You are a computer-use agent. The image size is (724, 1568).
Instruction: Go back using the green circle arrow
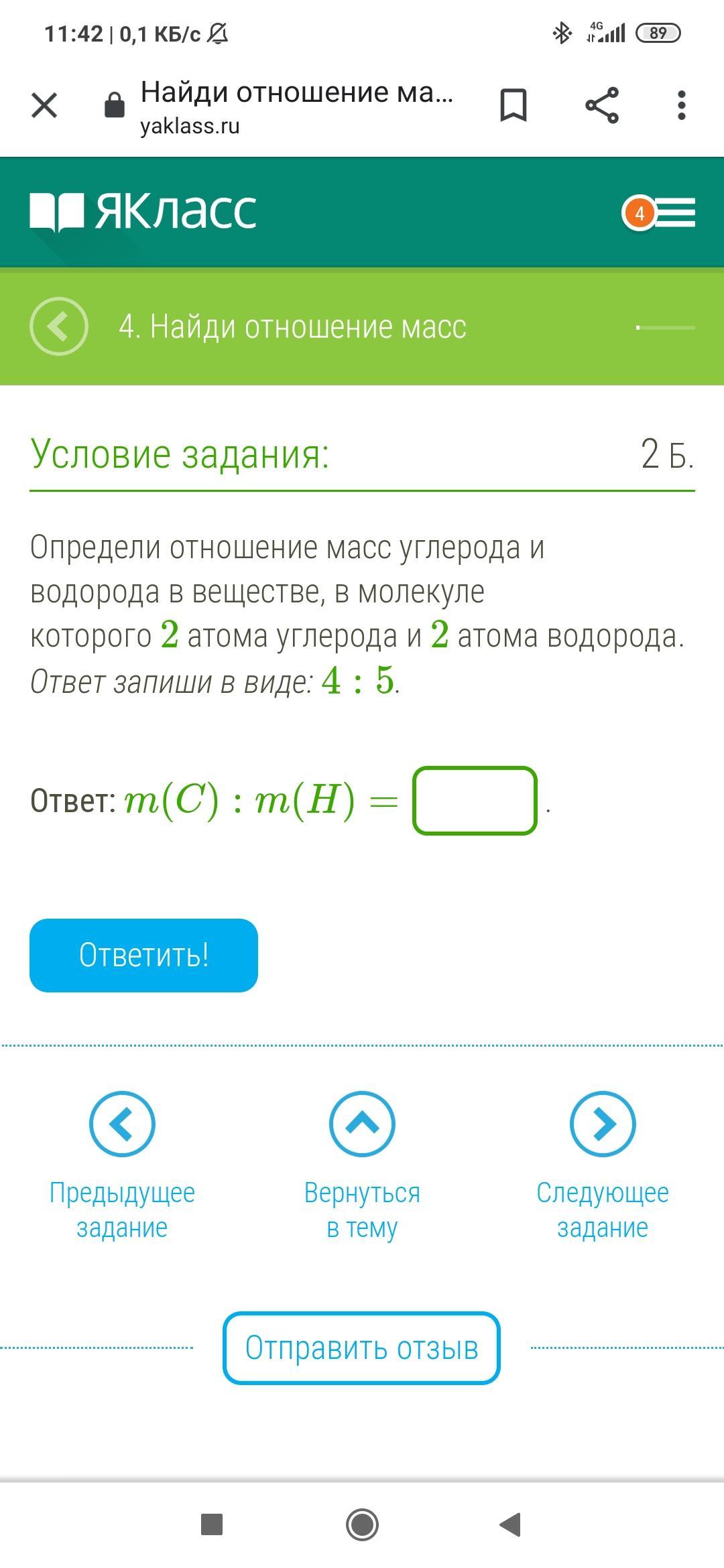59,326
